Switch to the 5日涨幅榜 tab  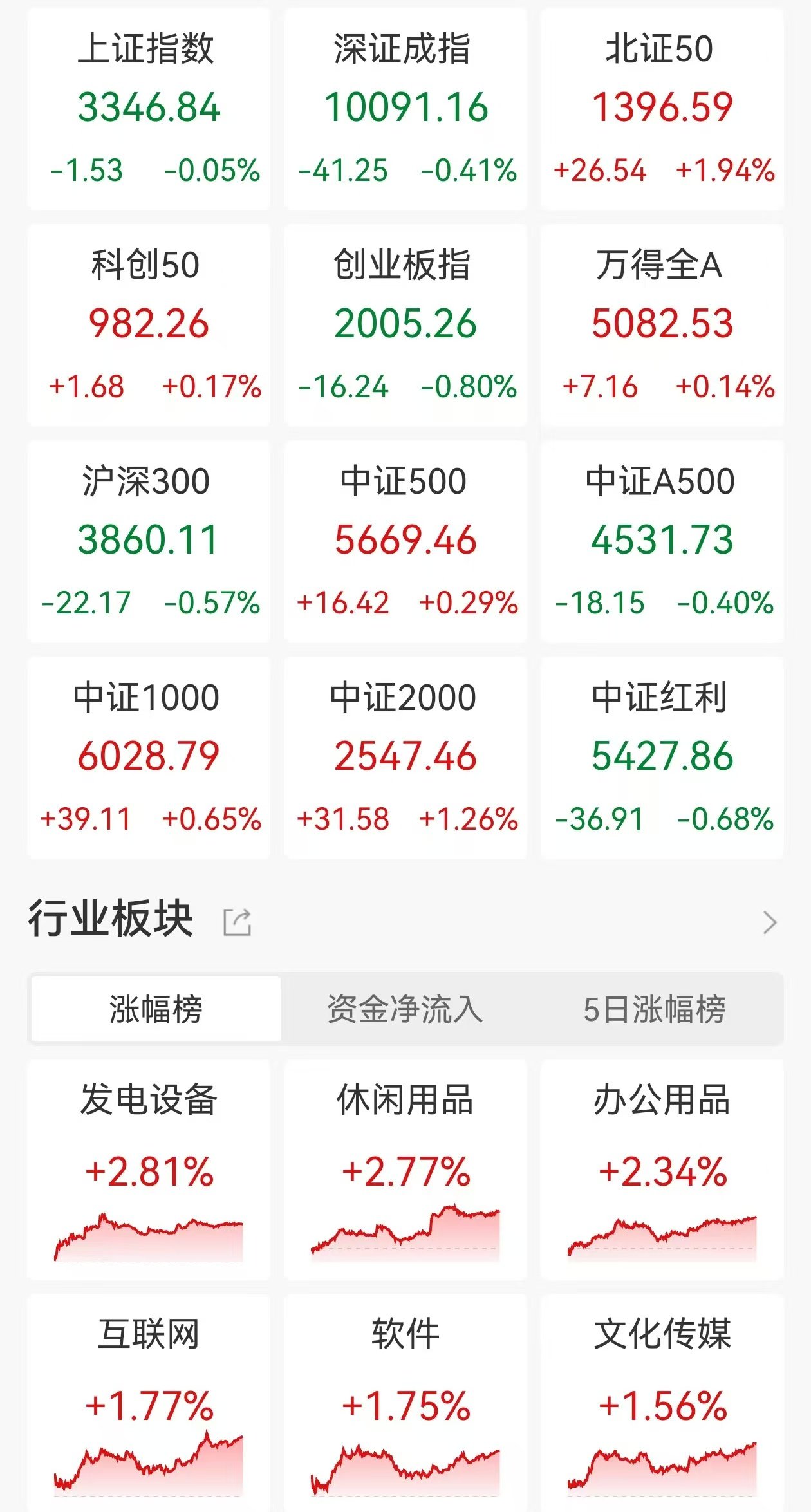pyautogui.click(x=655, y=1009)
